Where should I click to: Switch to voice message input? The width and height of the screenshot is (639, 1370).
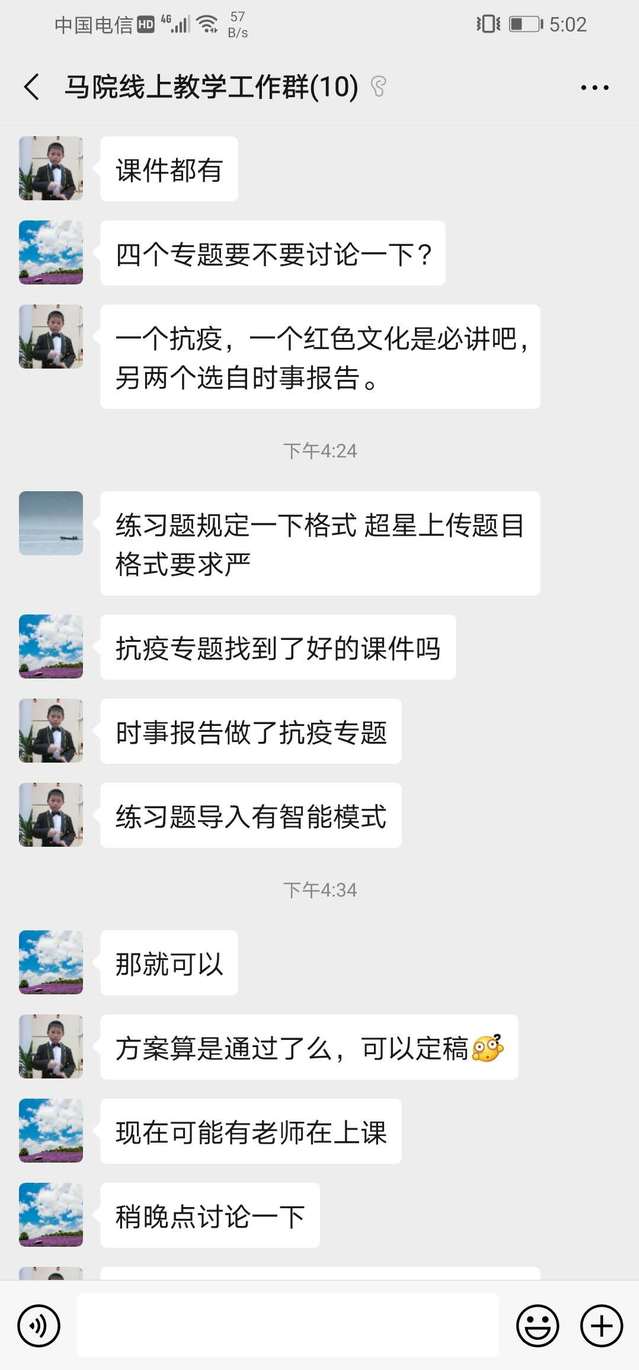(x=39, y=1325)
